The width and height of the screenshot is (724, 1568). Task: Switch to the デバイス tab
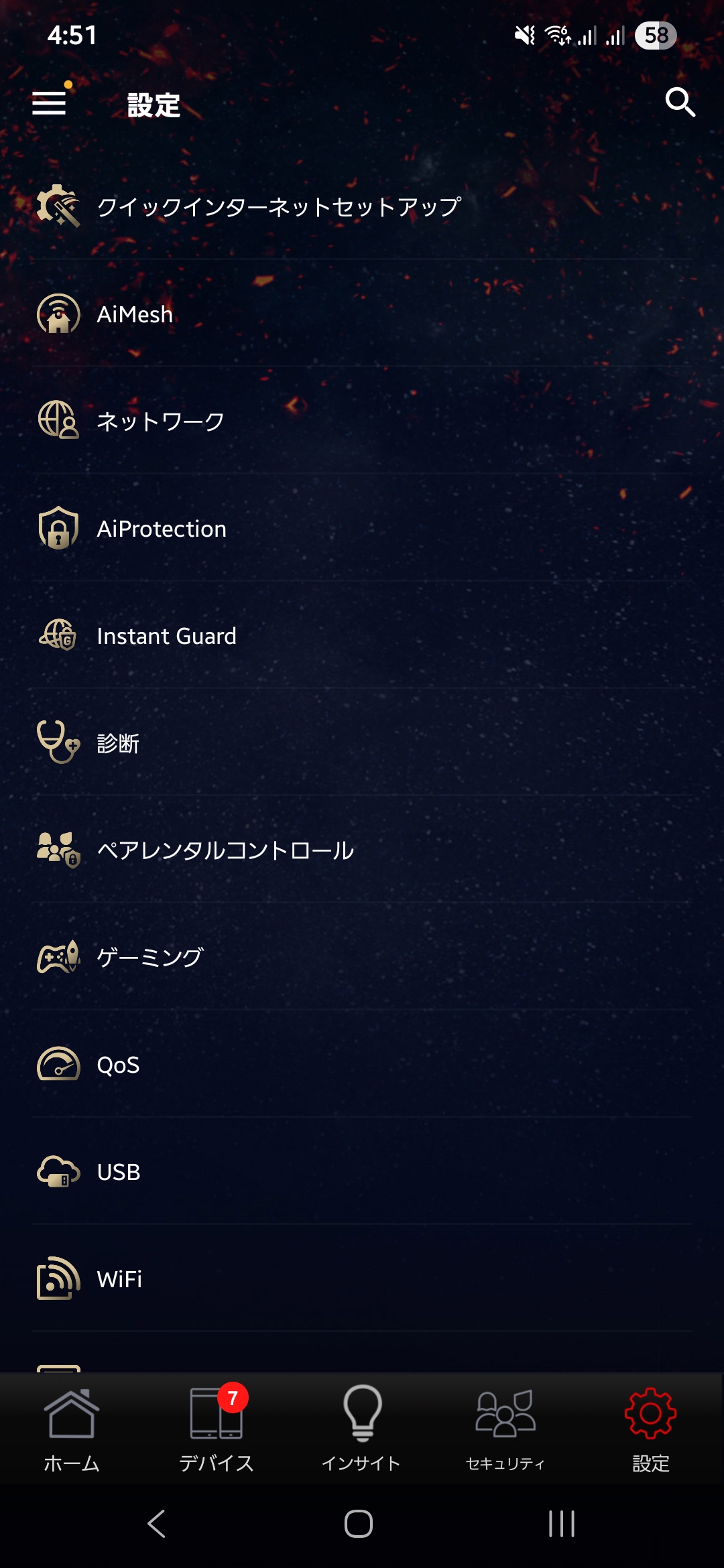(217, 1434)
